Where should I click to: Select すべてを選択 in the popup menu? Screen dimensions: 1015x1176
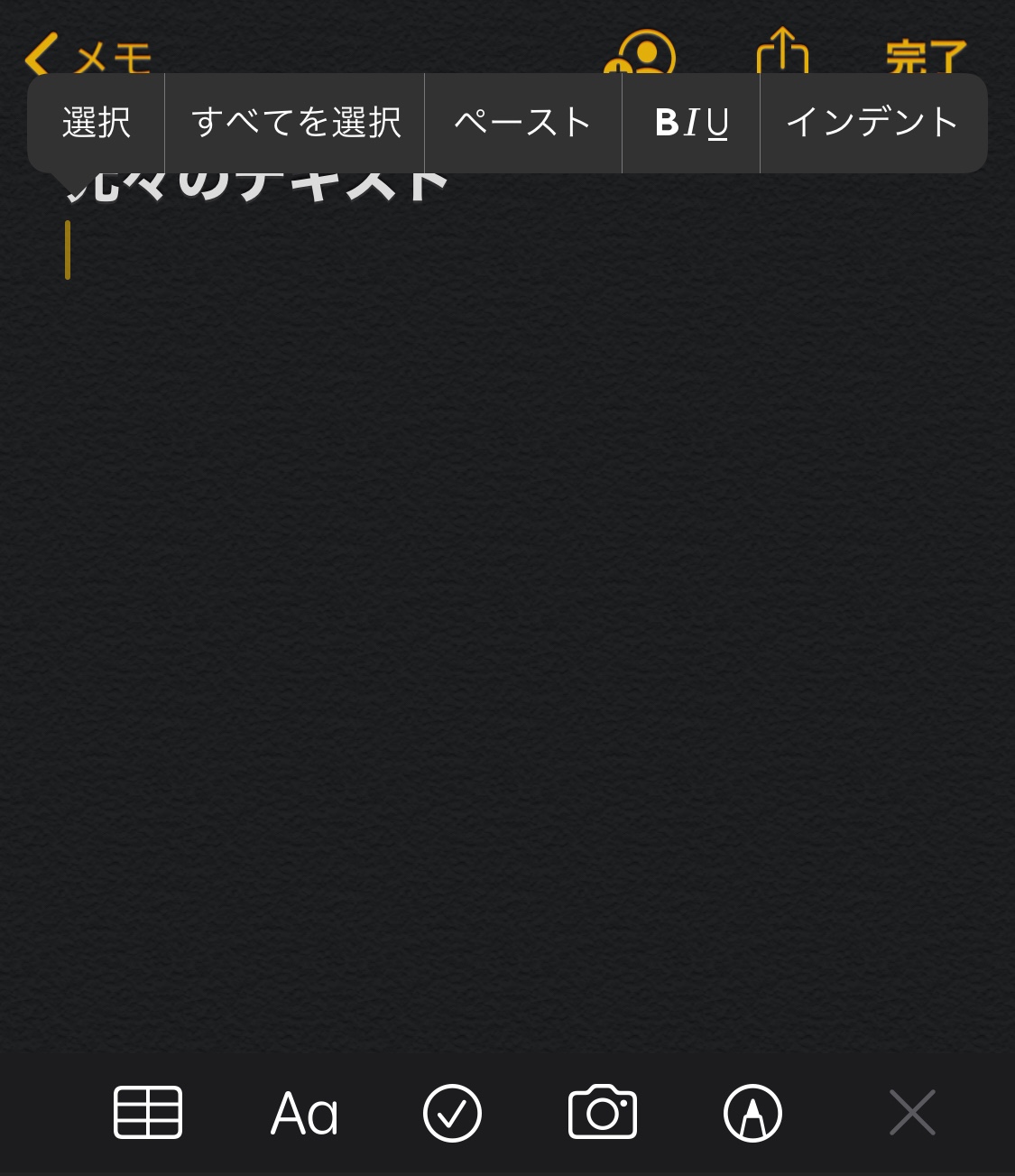click(x=295, y=123)
